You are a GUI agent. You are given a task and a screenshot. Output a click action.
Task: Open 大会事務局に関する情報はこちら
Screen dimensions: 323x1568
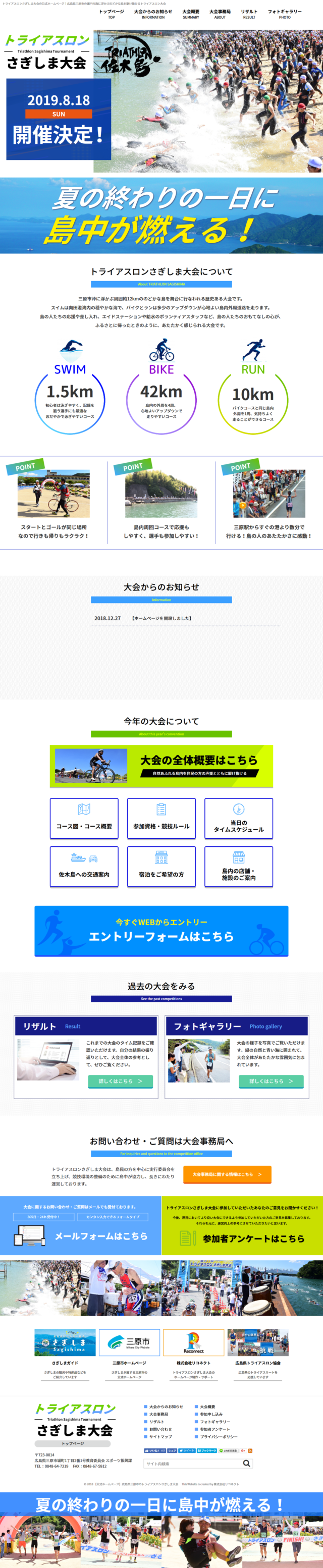coord(227,1174)
